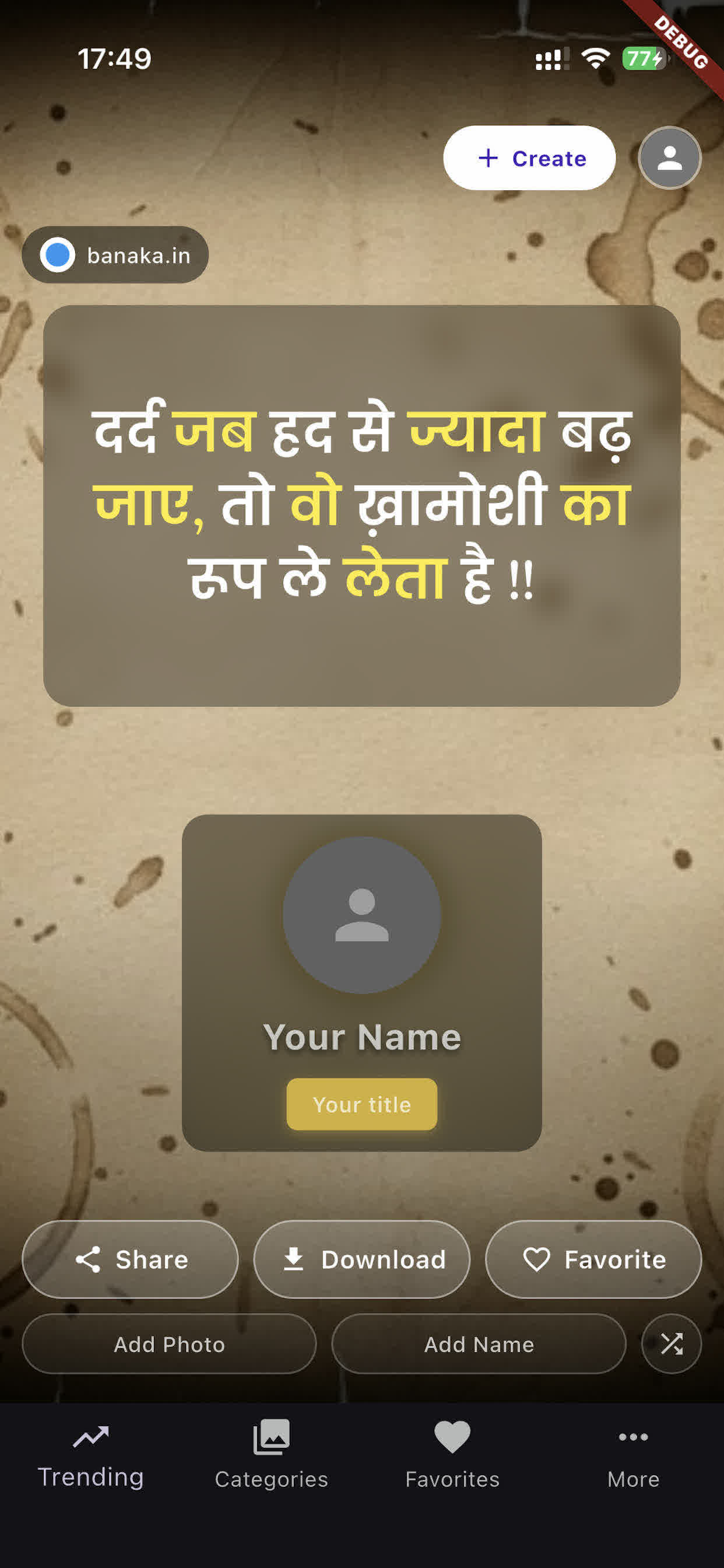Tap the Create button

coord(529,158)
